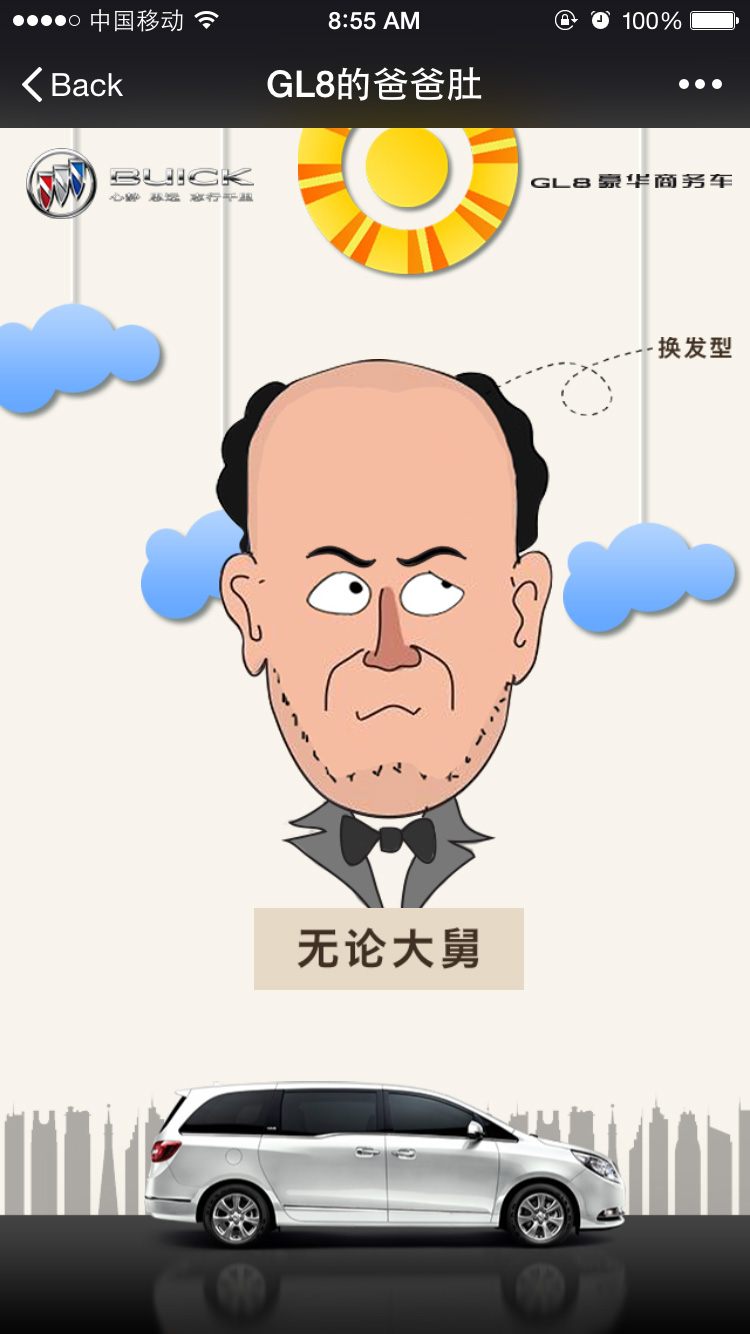This screenshot has width=750, height=1334.
Task: Tap the 无论大舅 button
Action: click(x=389, y=949)
